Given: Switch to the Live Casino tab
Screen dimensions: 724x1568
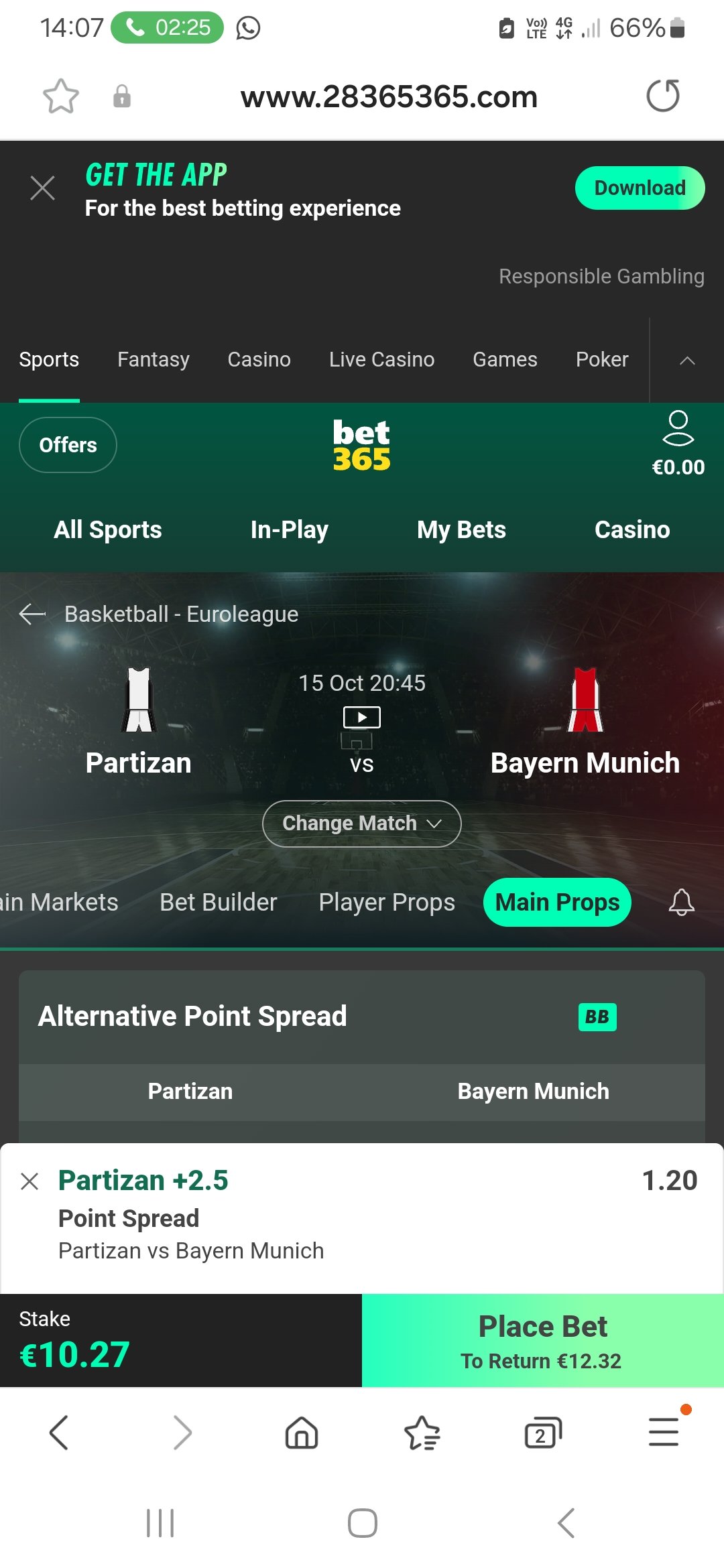Looking at the screenshot, I should pos(381,360).
